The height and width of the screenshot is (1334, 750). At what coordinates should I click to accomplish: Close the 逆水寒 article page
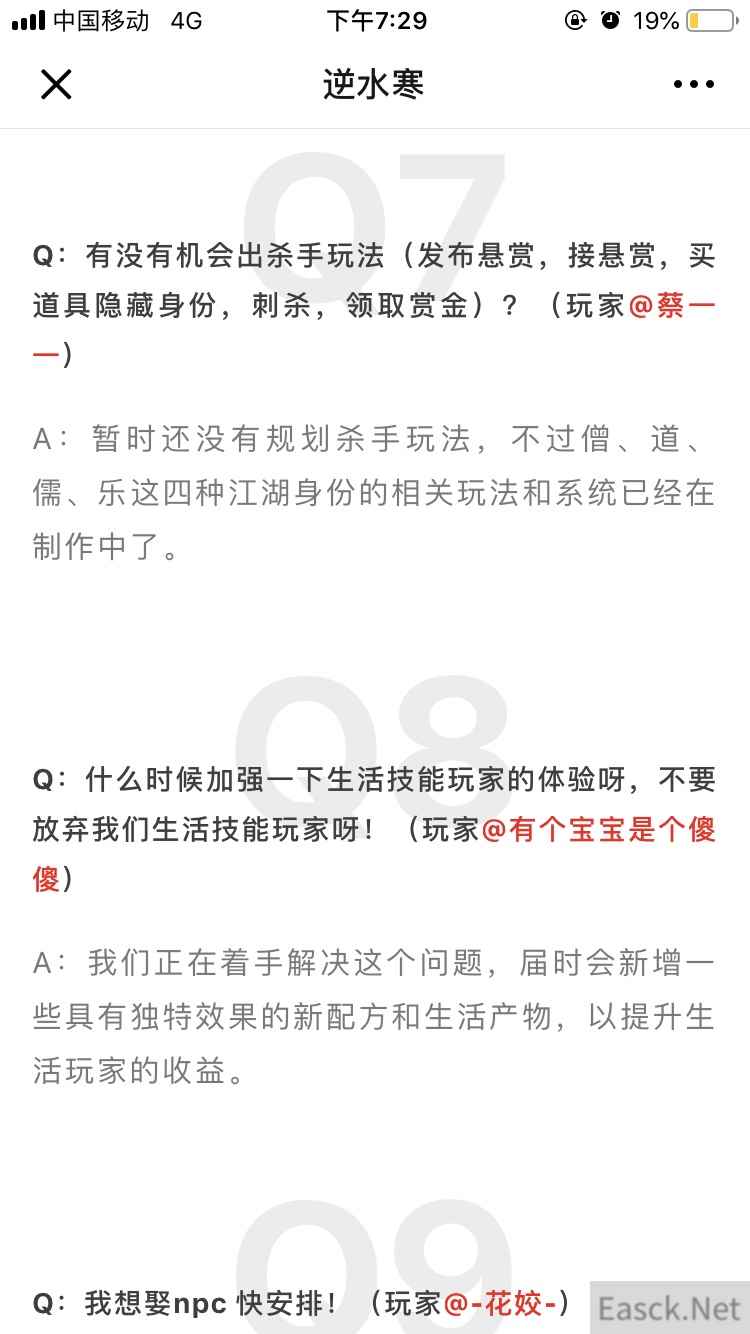56,84
